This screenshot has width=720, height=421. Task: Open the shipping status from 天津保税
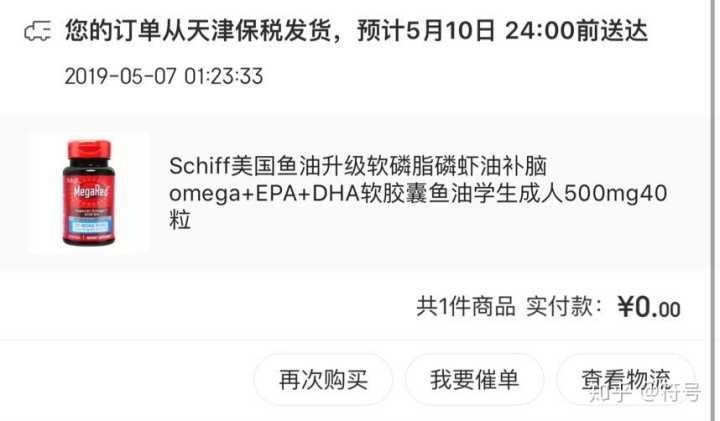tap(355, 32)
